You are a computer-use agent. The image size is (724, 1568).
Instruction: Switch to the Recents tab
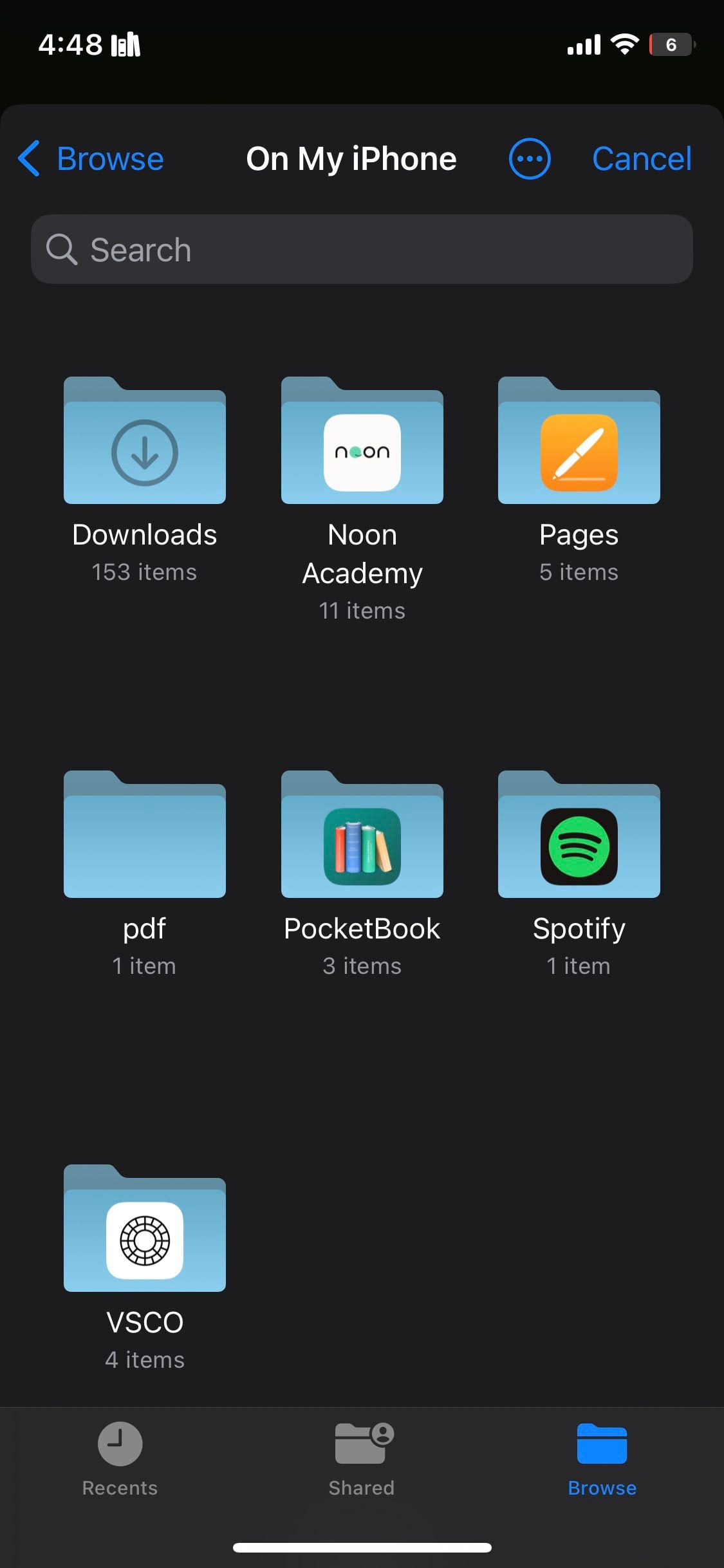point(120,1459)
